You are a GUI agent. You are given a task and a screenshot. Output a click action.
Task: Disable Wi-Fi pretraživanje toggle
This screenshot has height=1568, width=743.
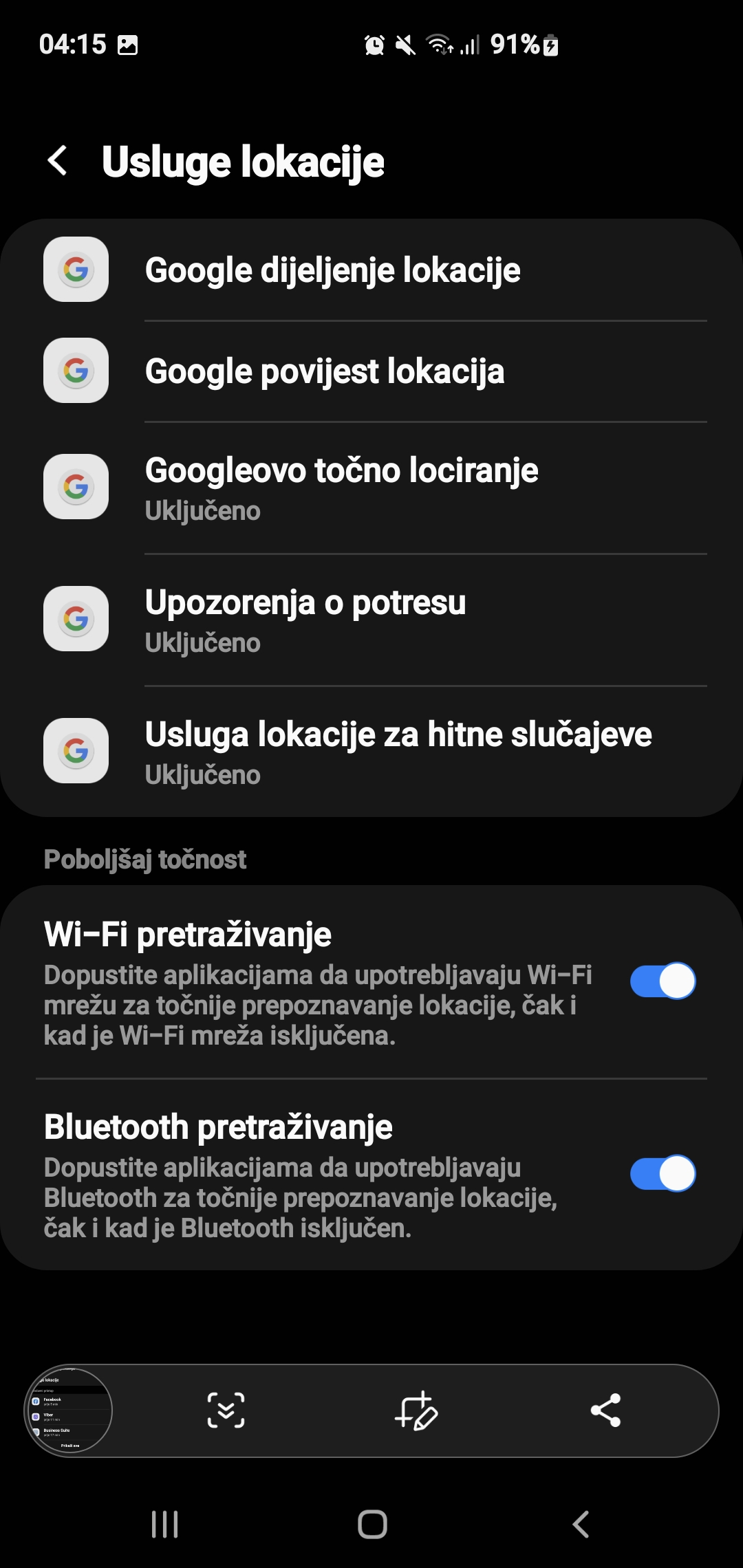point(663,981)
